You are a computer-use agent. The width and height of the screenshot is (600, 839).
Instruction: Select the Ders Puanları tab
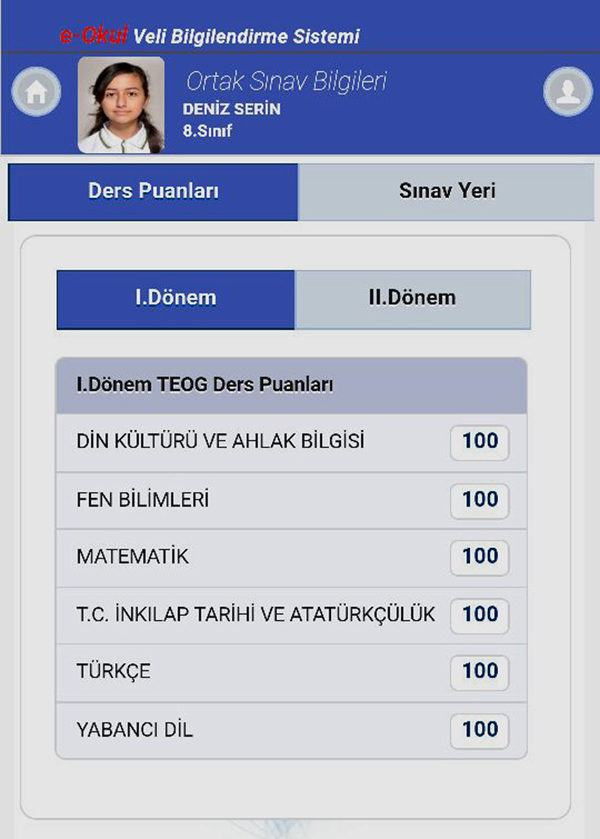tap(153, 192)
